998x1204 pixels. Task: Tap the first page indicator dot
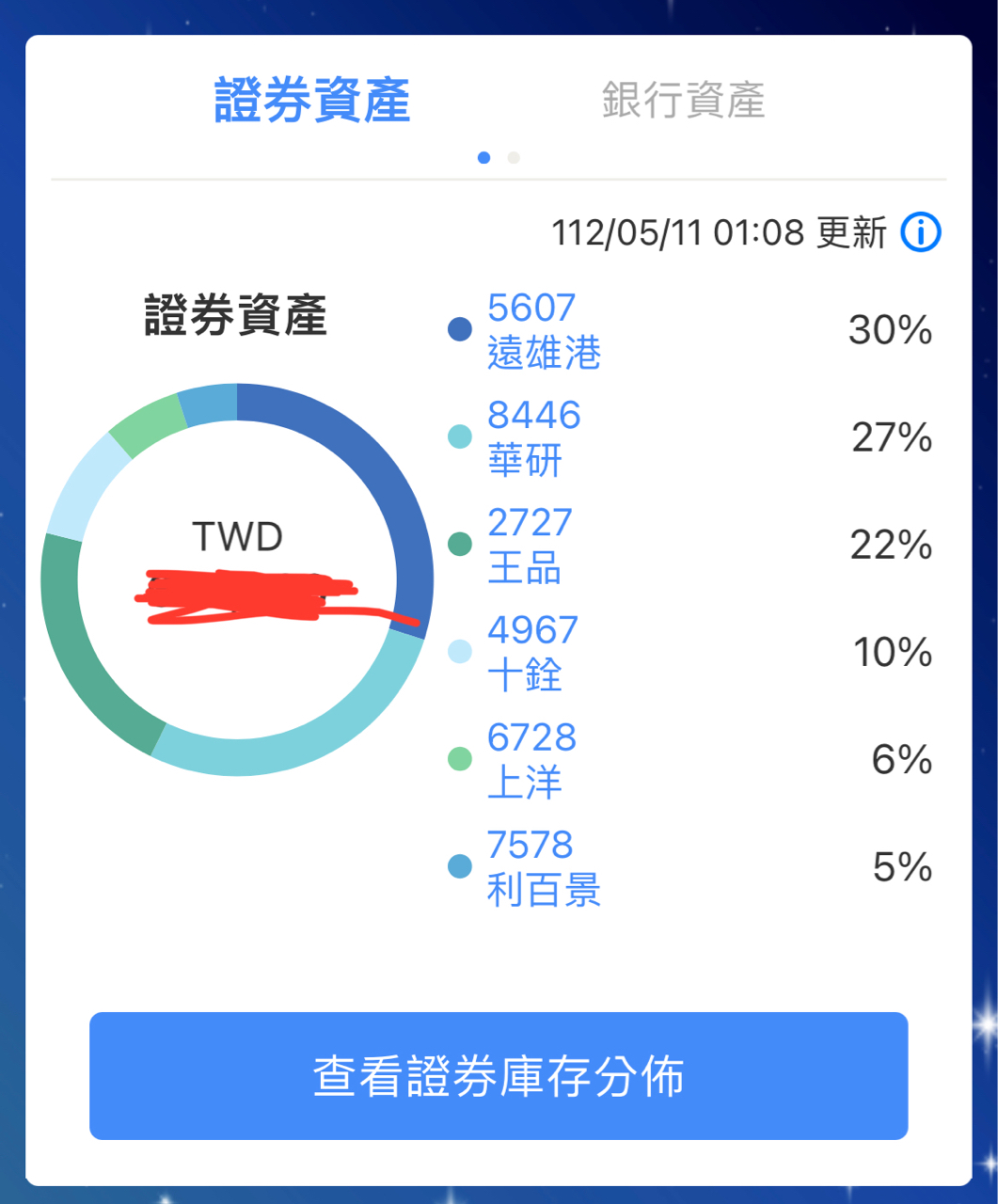pyautogui.click(x=485, y=158)
